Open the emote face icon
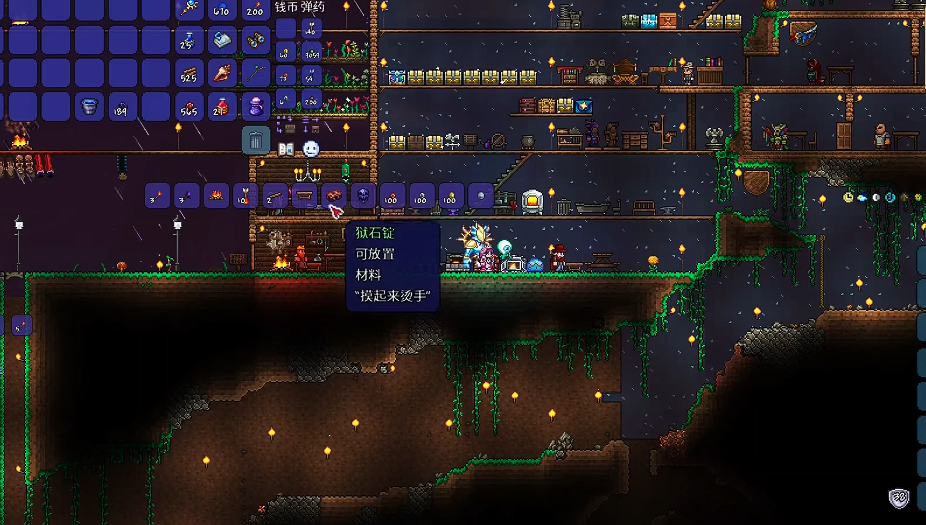Image resolution: width=926 pixels, height=525 pixels. click(311, 149)
